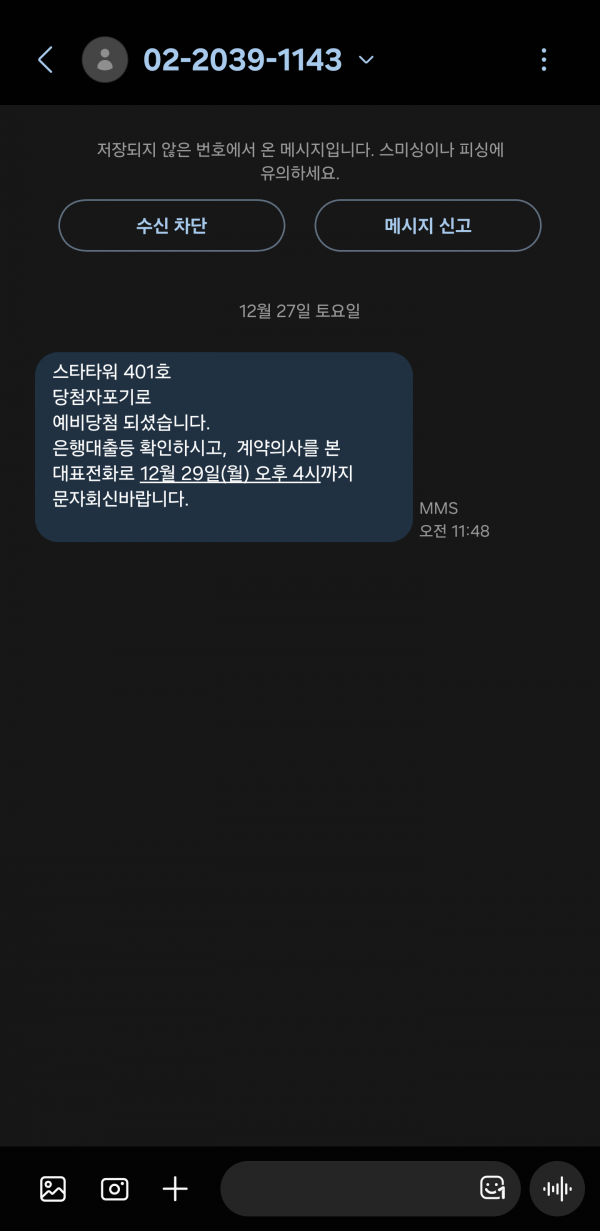The width and height of the screenshot is (600, 1231).
Task: Open the three-dot overflow menu
Action: (544, 60)
